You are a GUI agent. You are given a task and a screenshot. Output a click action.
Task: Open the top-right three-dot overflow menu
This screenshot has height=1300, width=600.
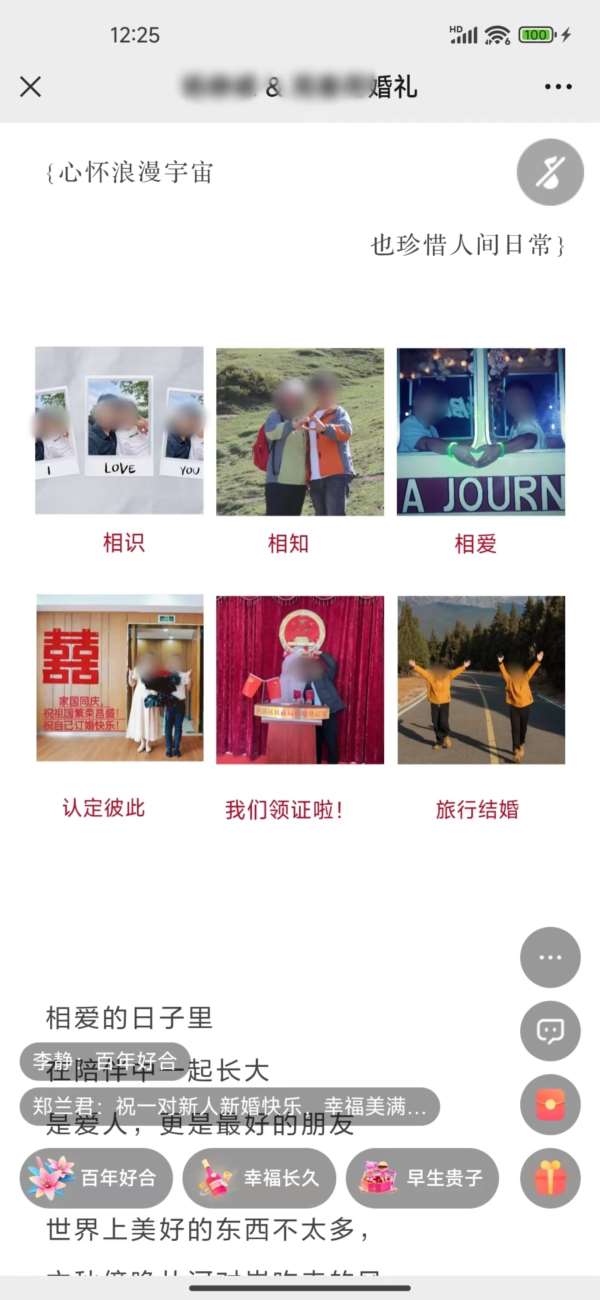point(558,87)
